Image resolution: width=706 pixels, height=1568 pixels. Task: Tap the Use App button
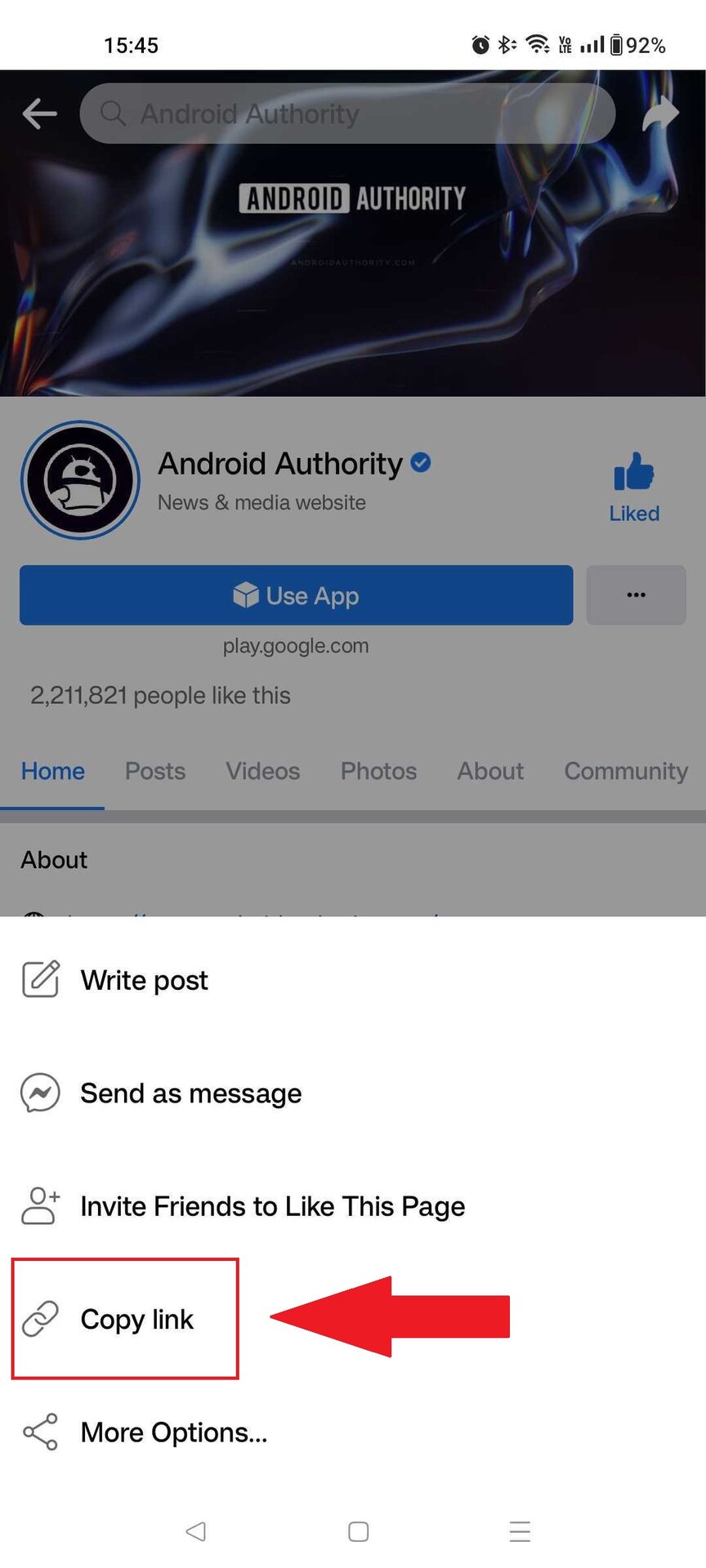[x=296, y=595]
